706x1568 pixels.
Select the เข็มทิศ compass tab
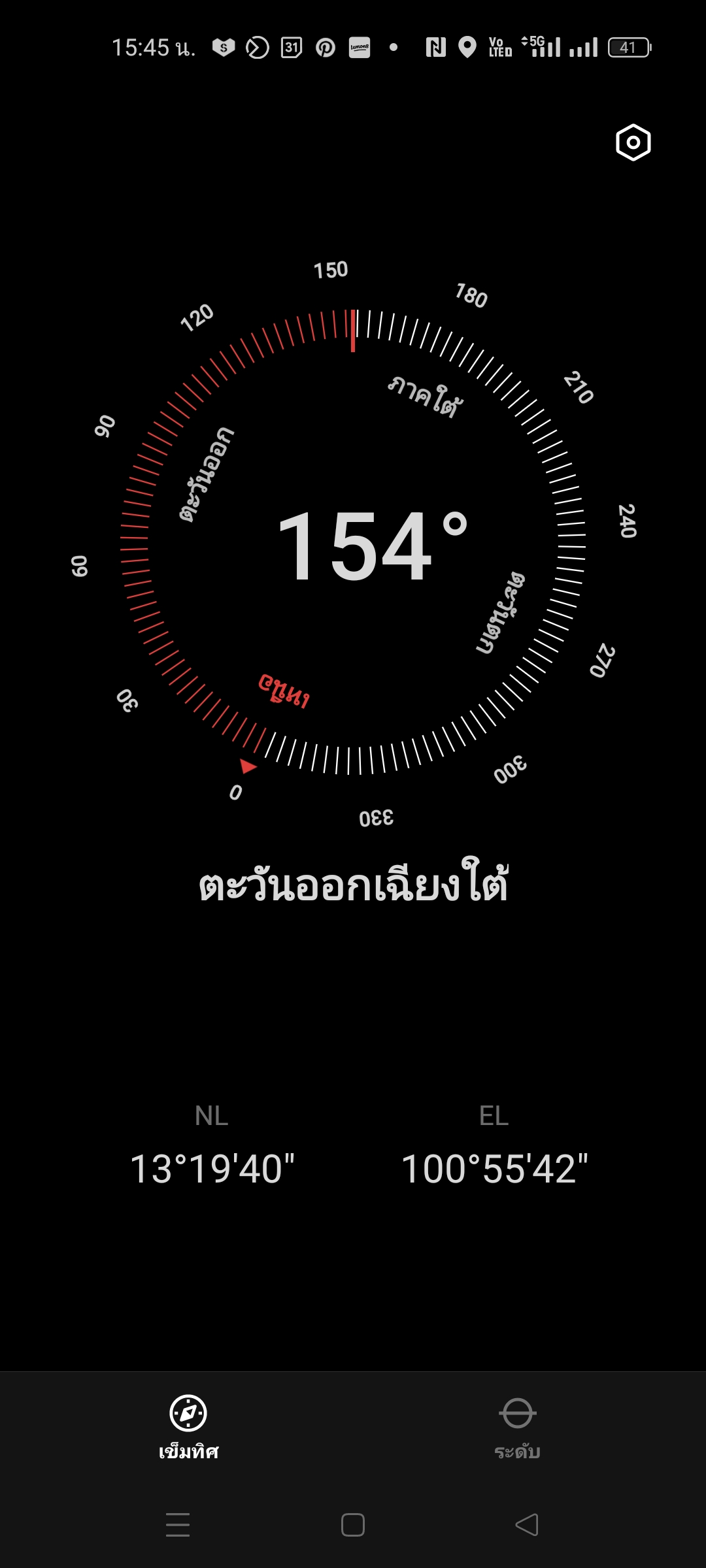(x=188, y=1429)
